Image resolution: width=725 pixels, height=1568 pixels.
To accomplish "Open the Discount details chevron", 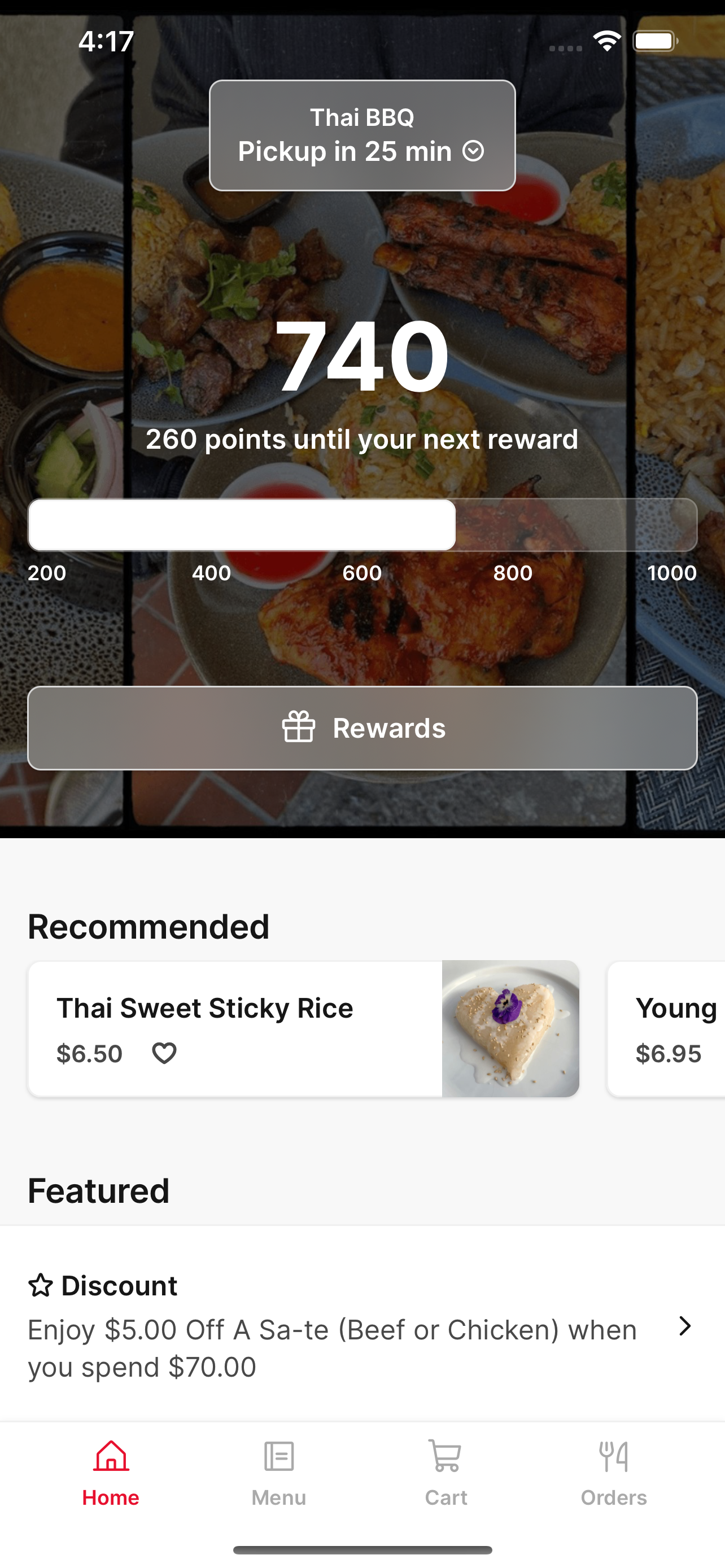I will coord(685,1326).
